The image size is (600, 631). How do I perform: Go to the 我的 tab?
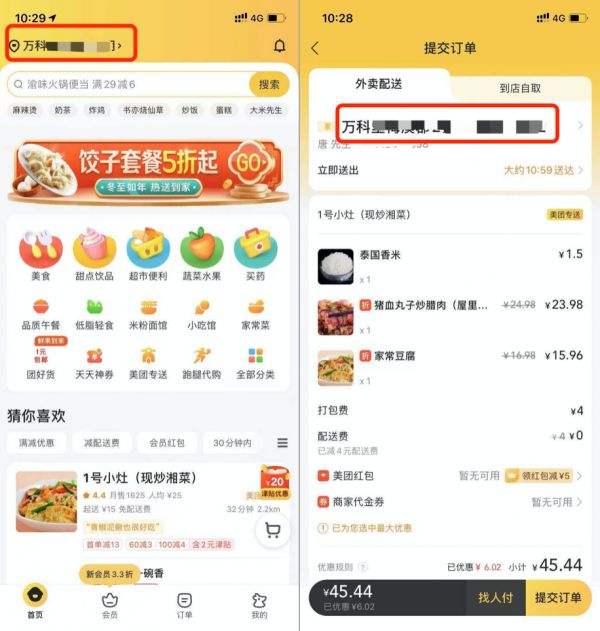pyautogui.click(x=259, y=605)
